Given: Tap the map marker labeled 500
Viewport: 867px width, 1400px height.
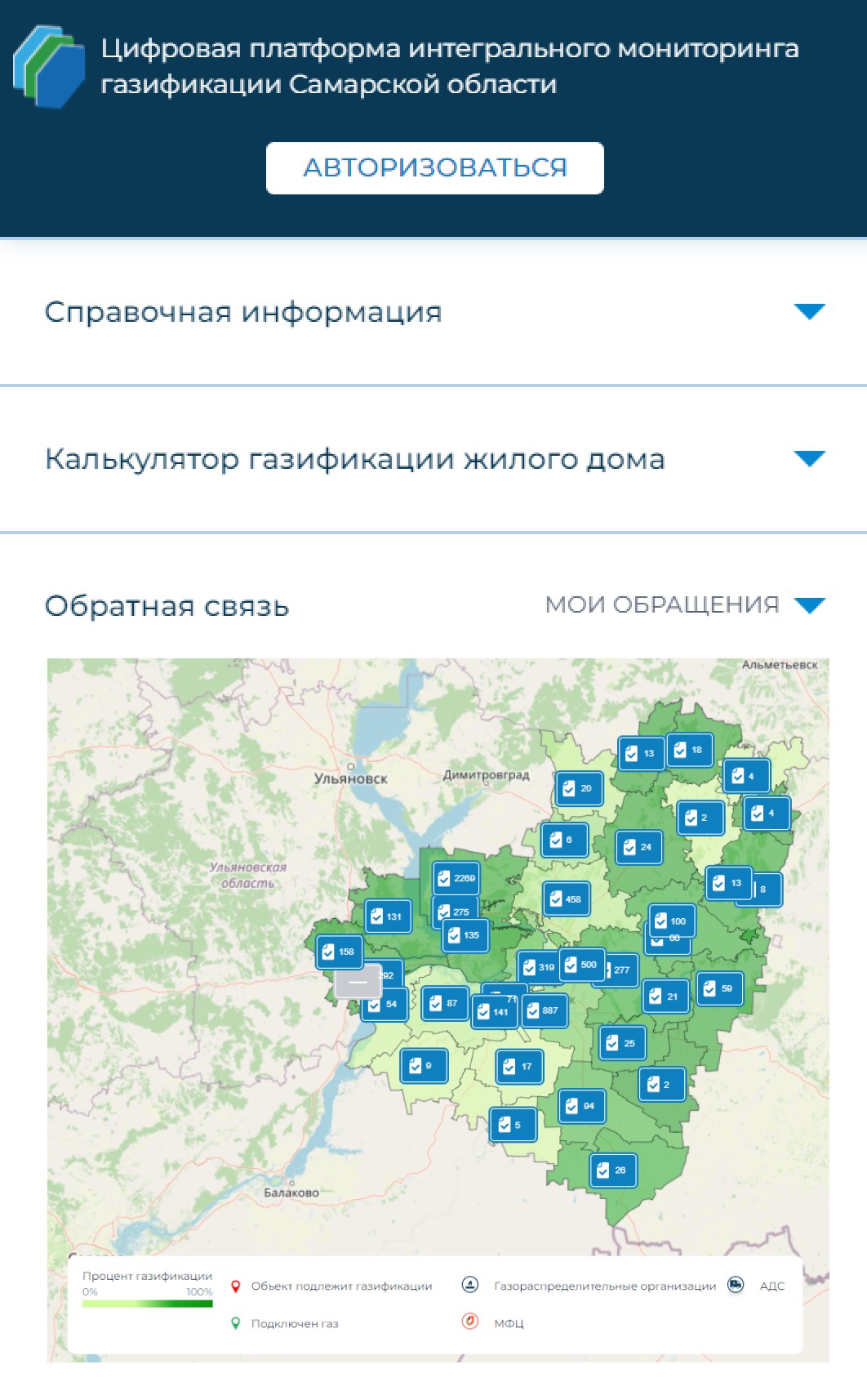Looking at the screenshot, I should click(581, 965).
